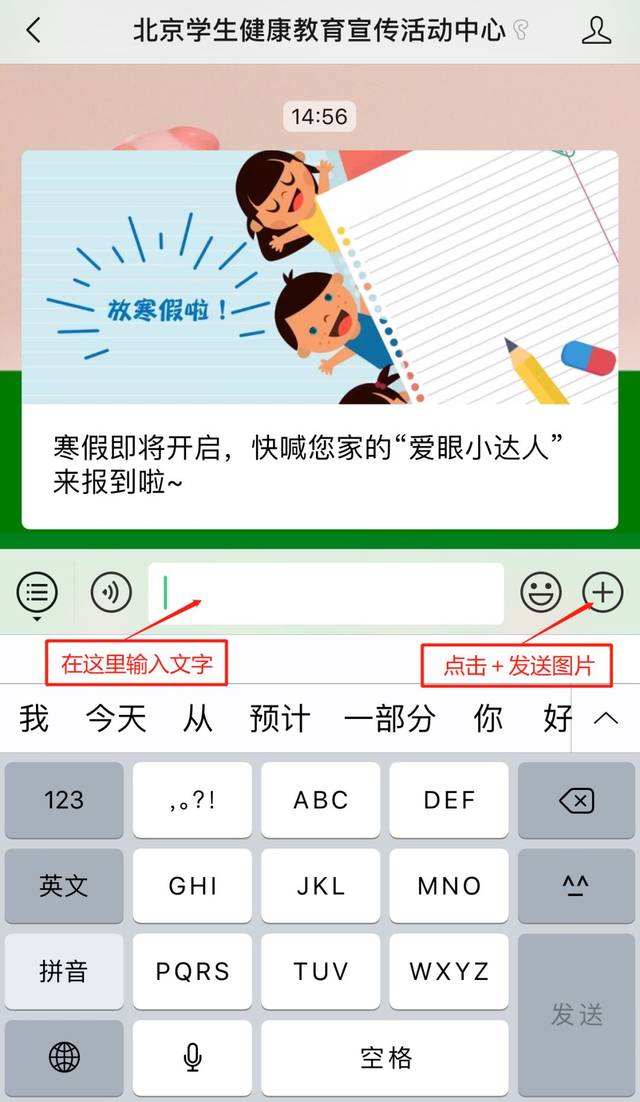Tap the GHI key
The height and width of the screenshot is (1102, 640).
192,886
